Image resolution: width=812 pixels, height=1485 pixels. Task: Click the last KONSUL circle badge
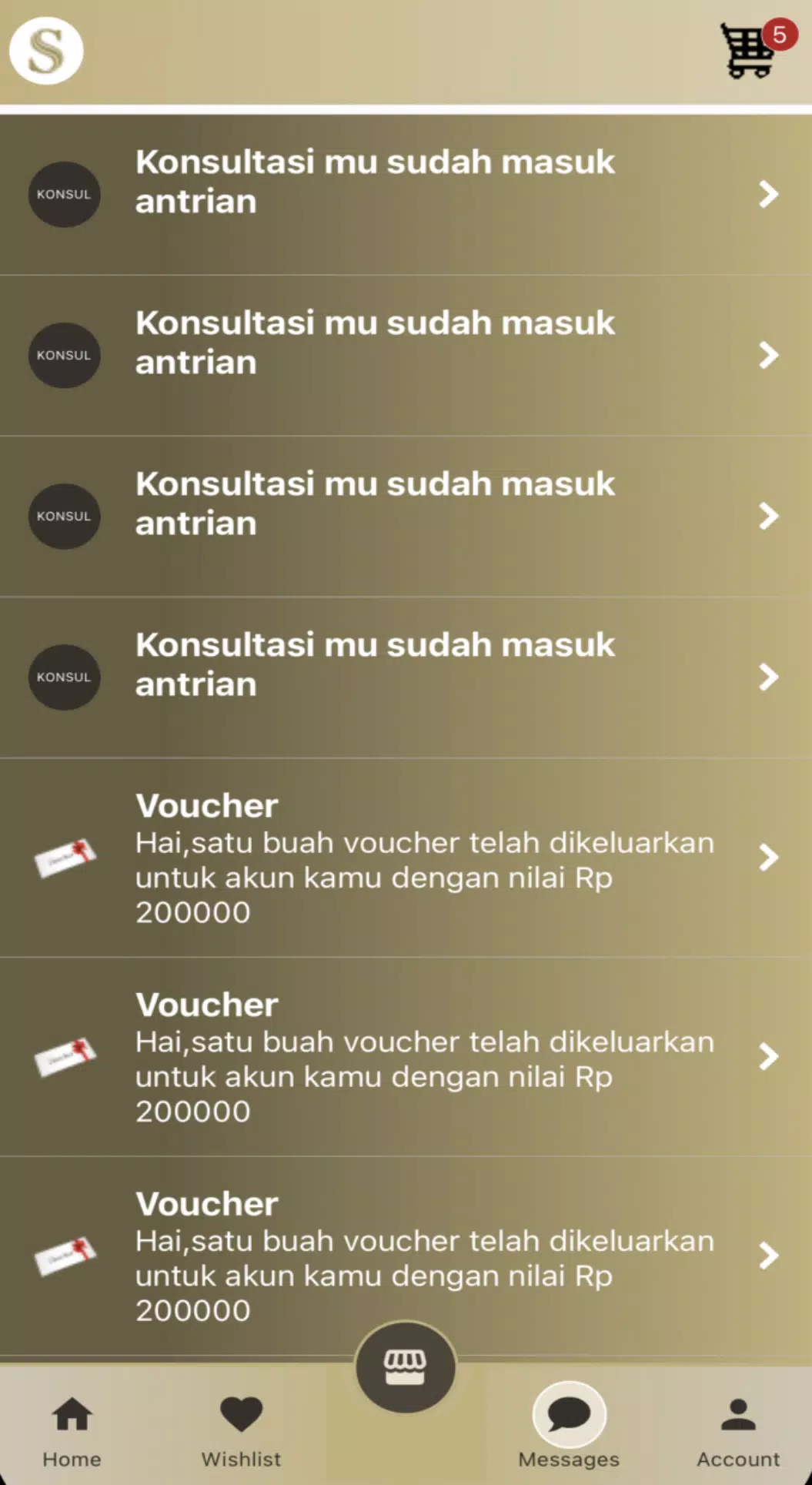click(x=64, y=677)
